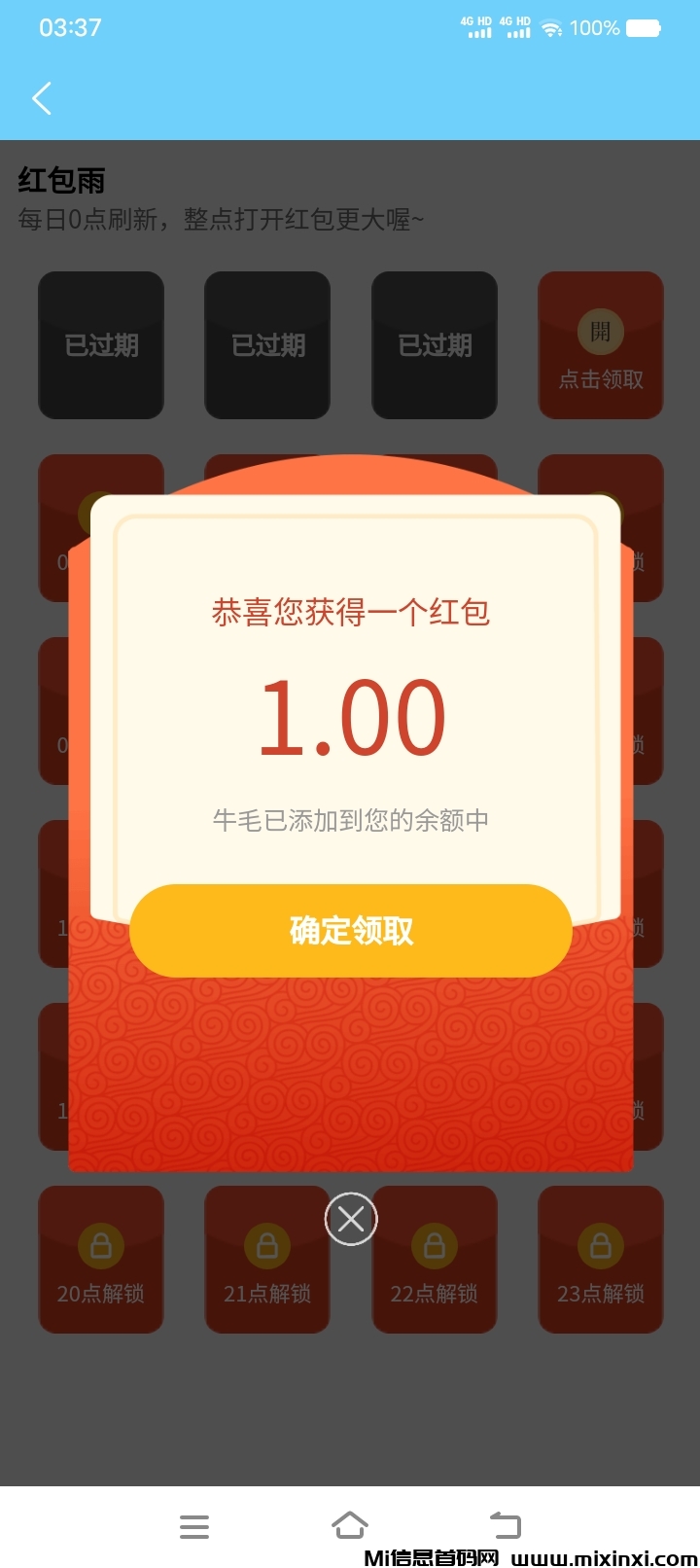Tap the 确定领取 button to claim reward
Image resolution: width=700 pixels, height=1568 pixels.
pyautogui.click(x=350, y=930)
